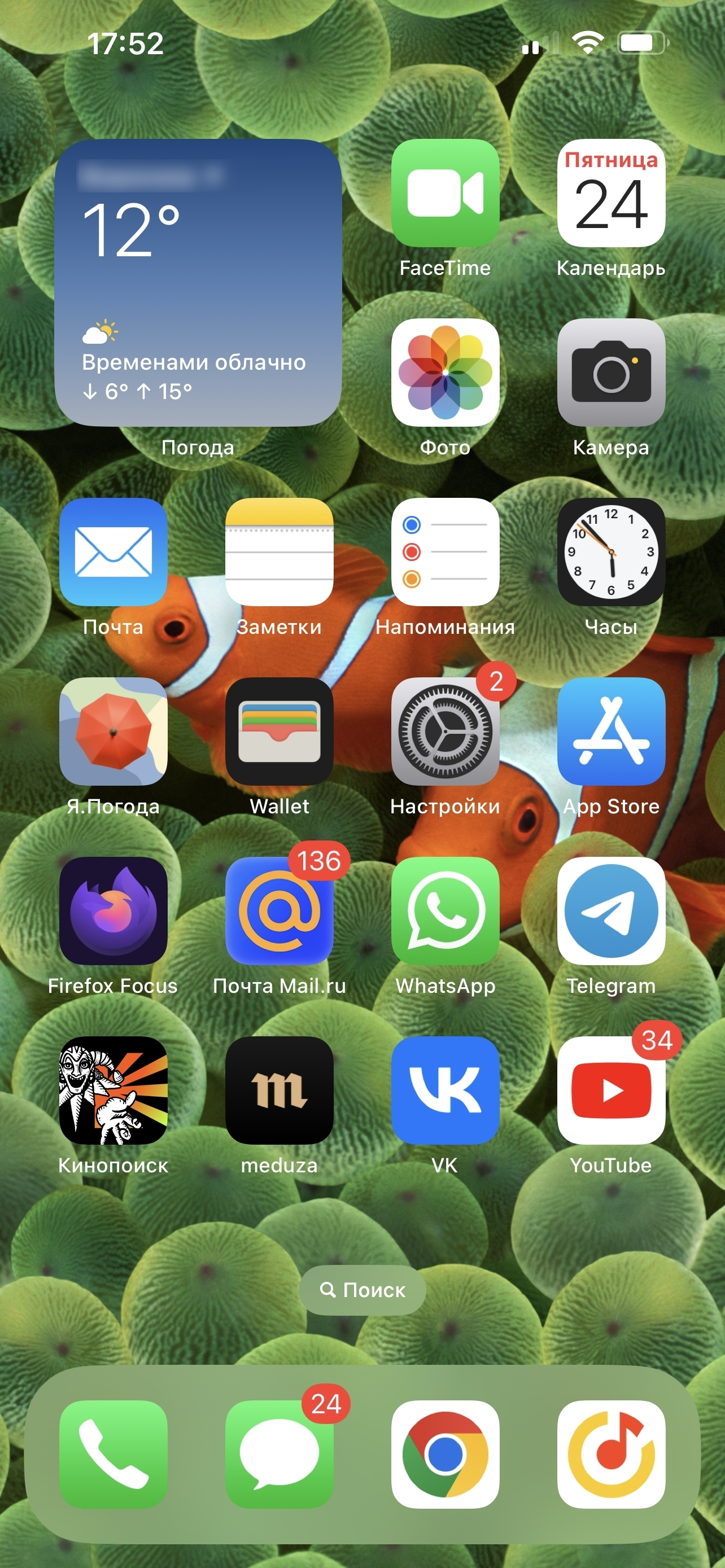The height and width of the screenshot is (1568, 725).
Task: Open the Заметки notes app
Action: pos(279,551)
